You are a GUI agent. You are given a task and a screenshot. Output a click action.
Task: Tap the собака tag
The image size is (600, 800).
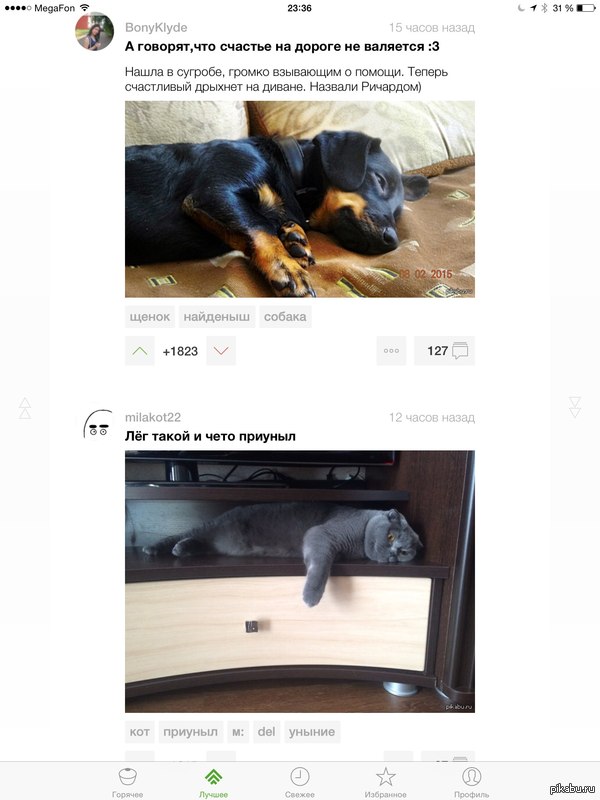coord(285,317)
